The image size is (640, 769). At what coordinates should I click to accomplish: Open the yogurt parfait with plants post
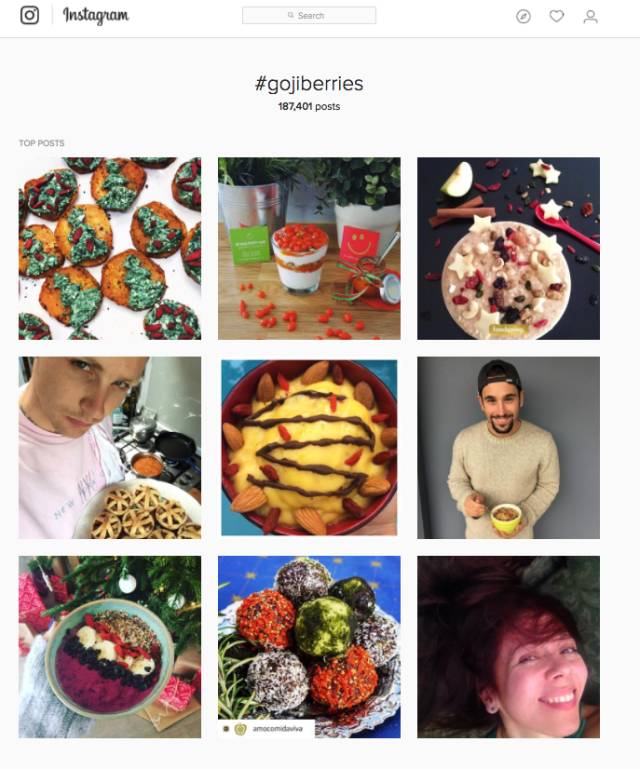coord(309,248)
